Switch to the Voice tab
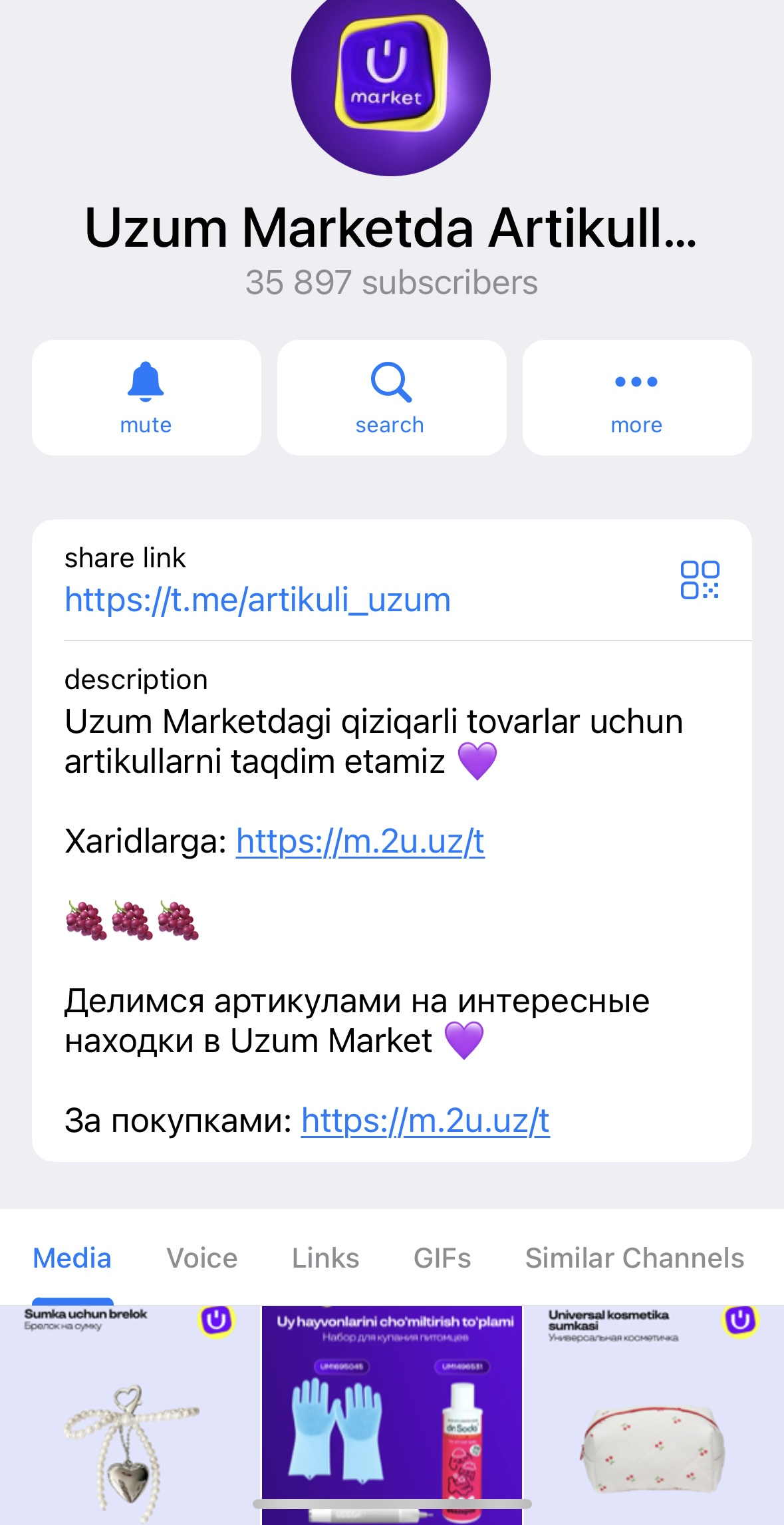This screenshot has width=784, height=1525. pos(201,1257)
